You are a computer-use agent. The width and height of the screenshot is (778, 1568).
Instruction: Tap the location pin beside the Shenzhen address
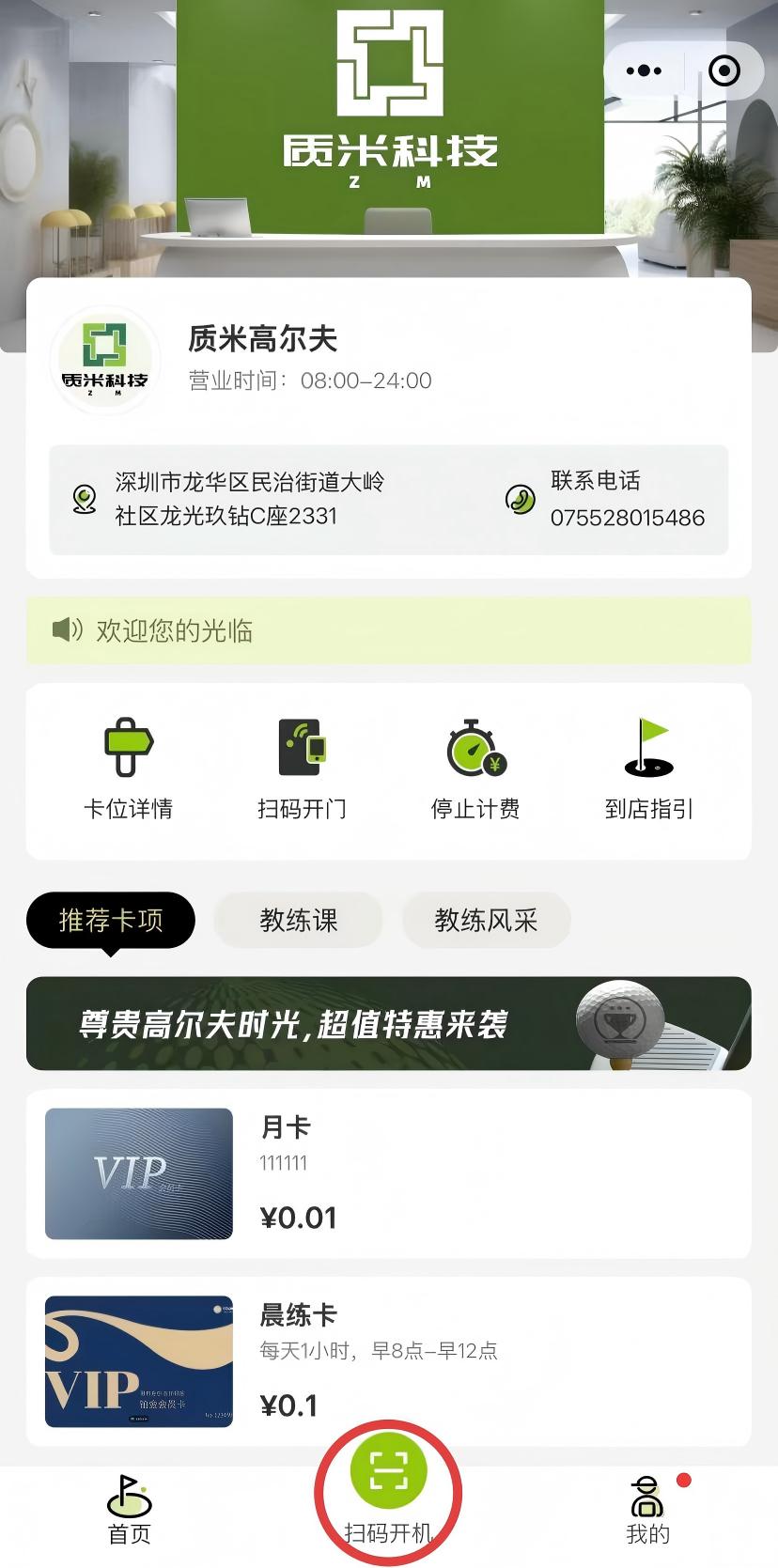[x=84, y=499]
